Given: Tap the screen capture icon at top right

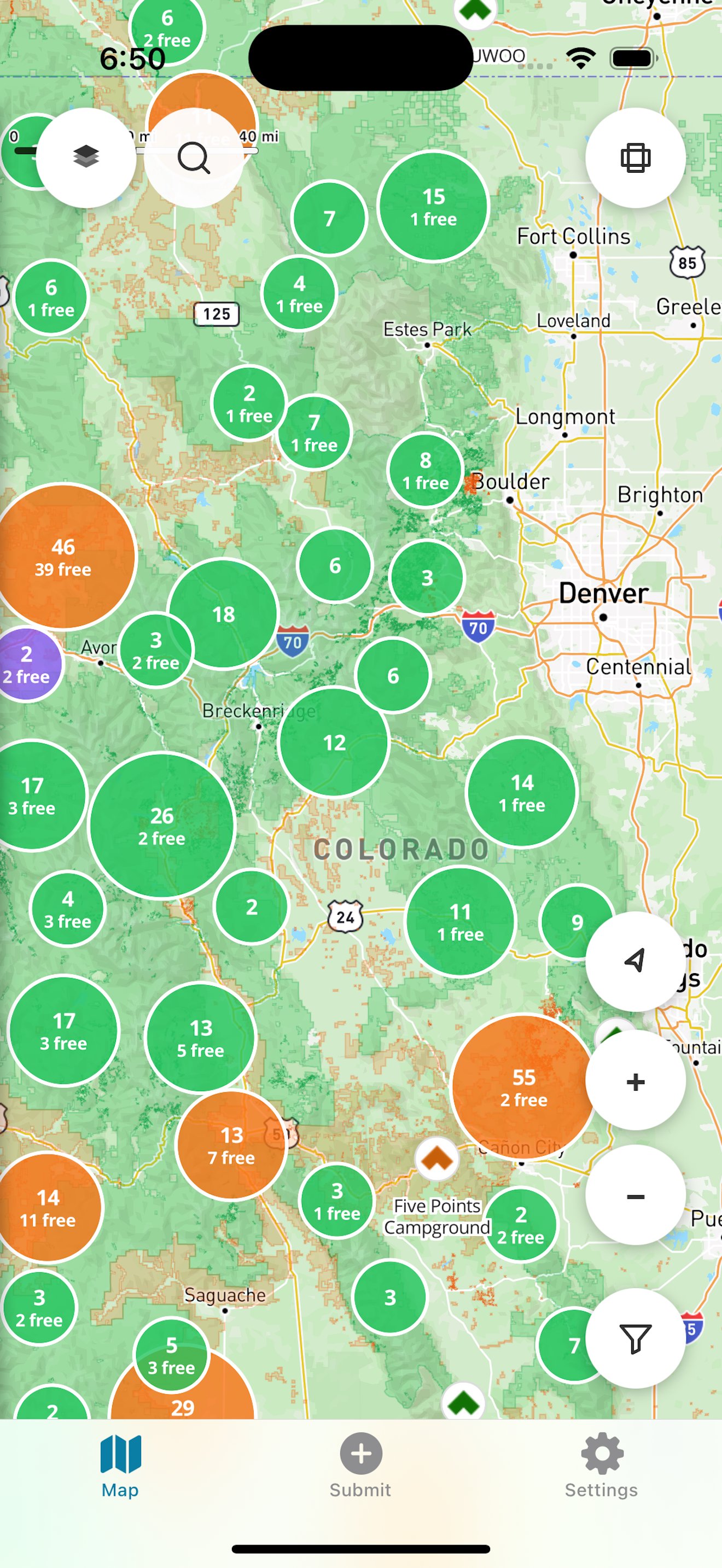Looking at the screenshot, I should (636, 157).
